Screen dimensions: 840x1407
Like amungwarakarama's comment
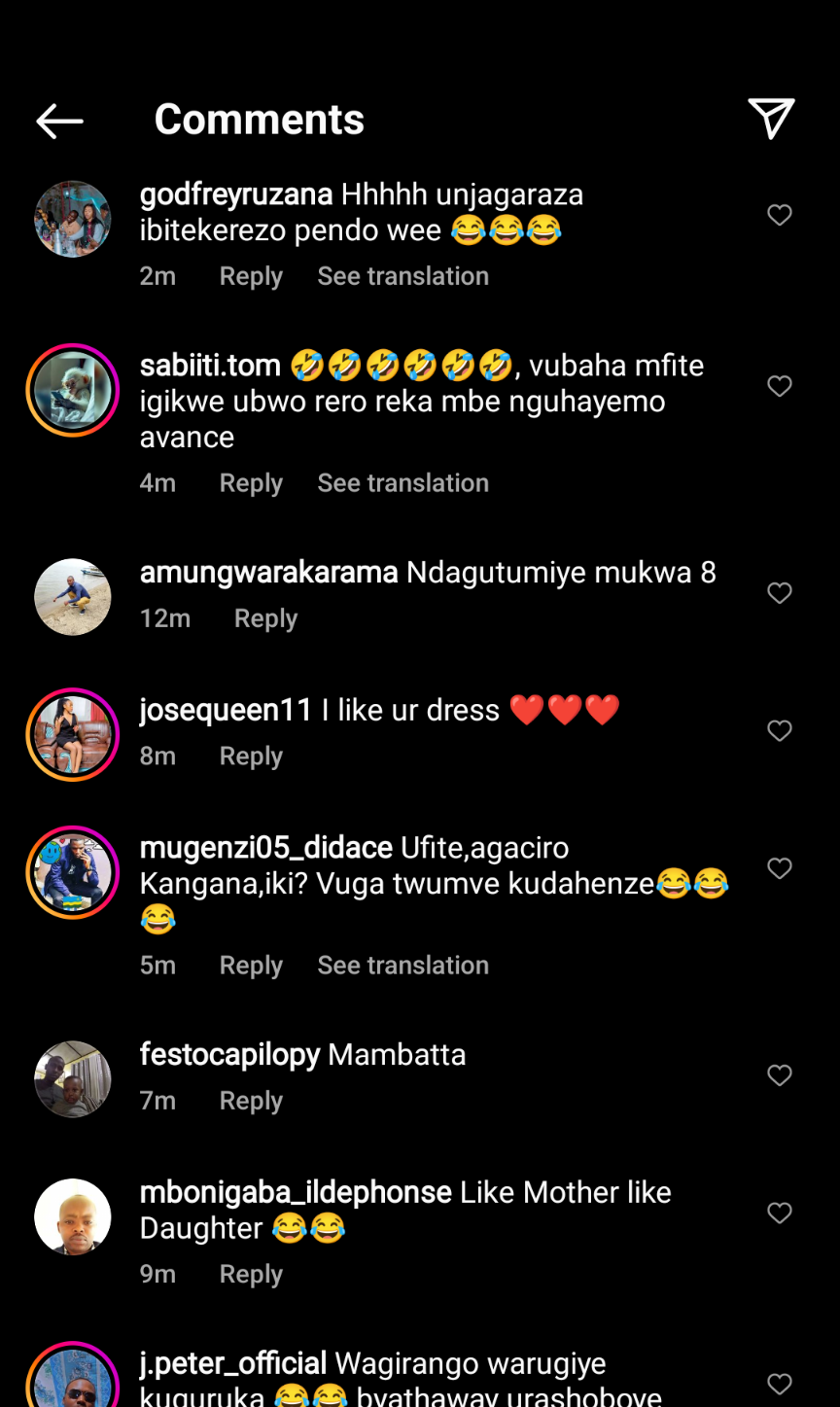[x=780, y=593]
